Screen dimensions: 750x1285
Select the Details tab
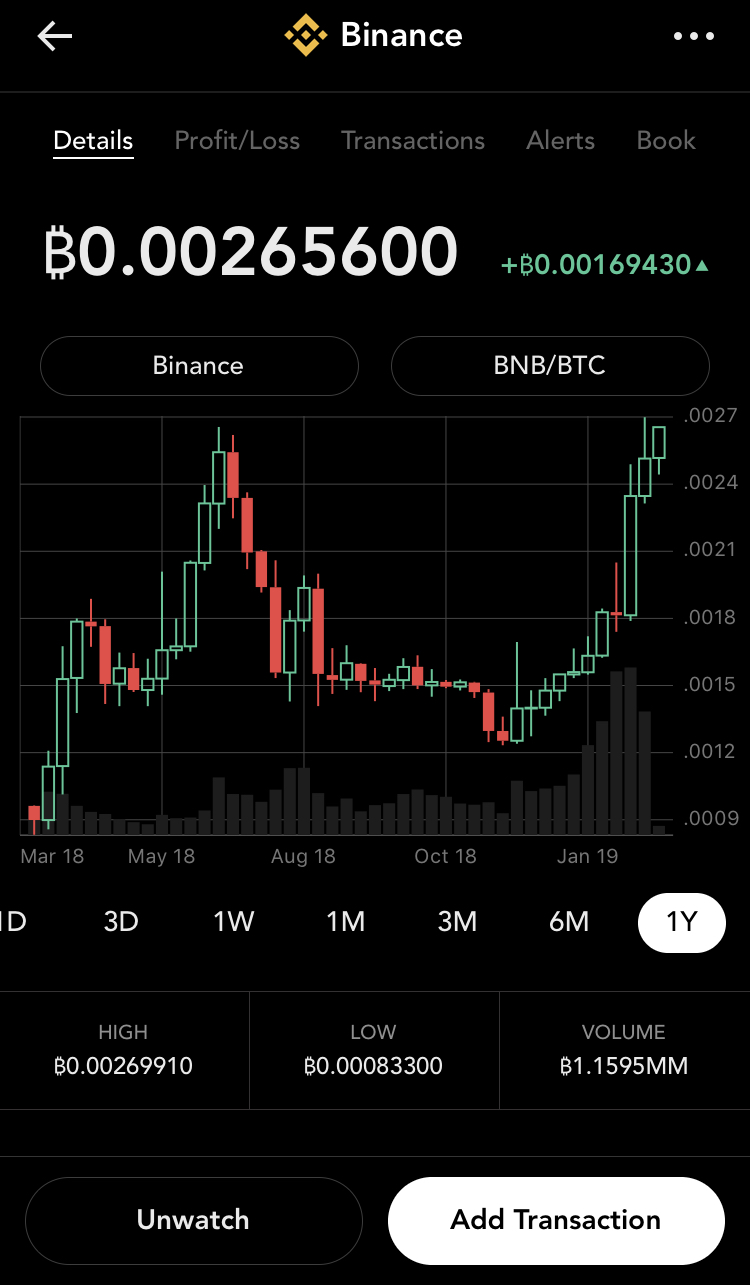click(x=93, y=141)
